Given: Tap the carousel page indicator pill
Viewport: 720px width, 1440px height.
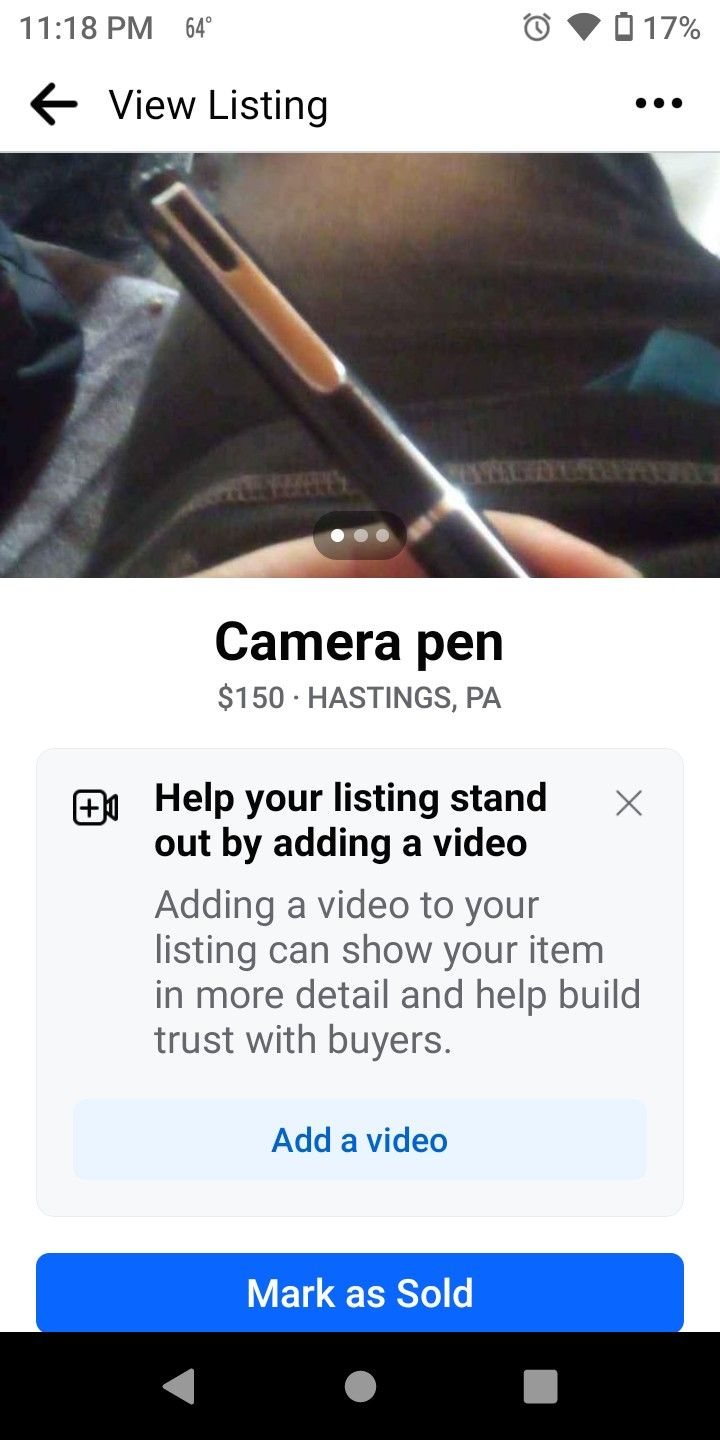Looking at the screenshot, I should [x=360, y=536].
